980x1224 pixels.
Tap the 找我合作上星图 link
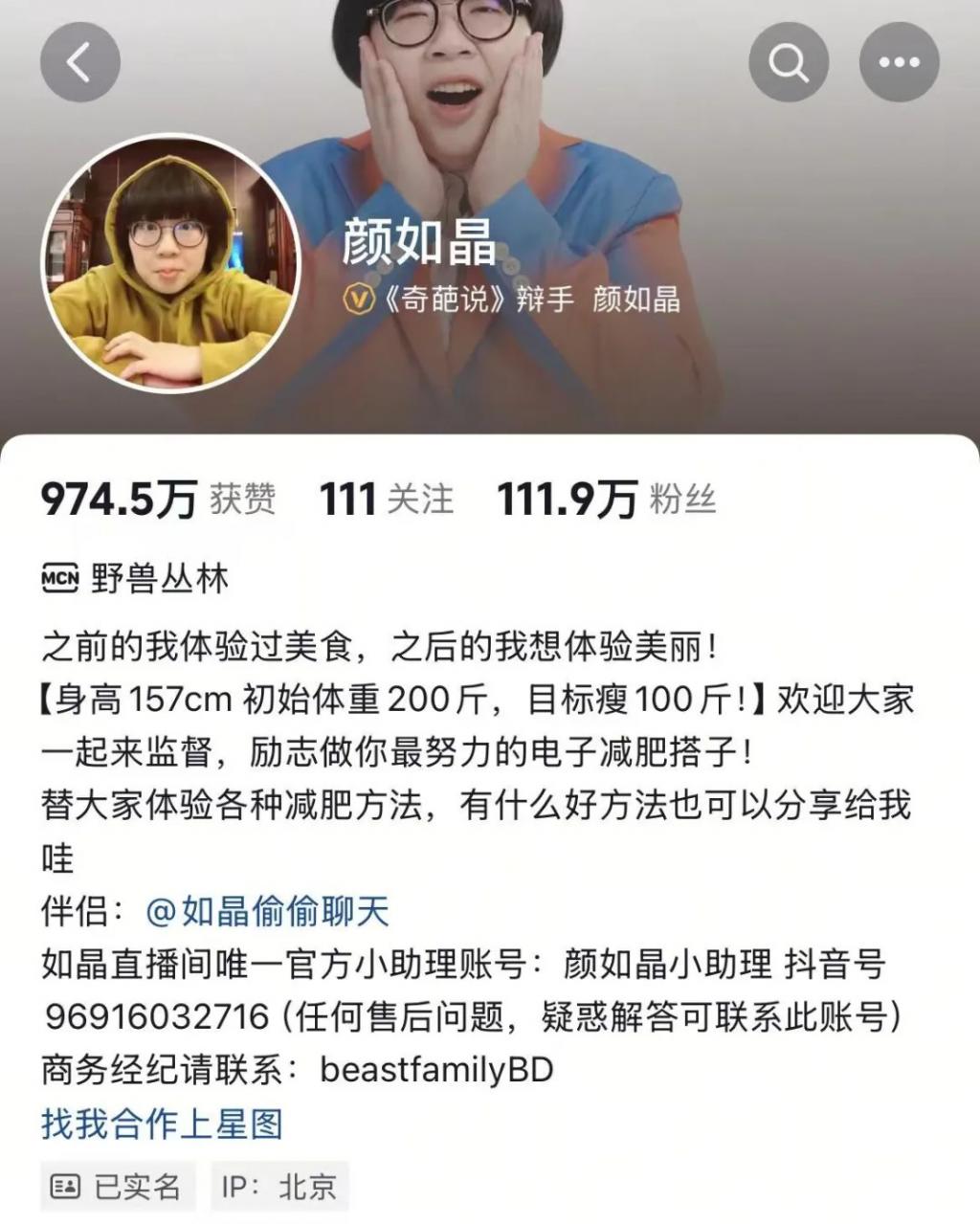162,1124
